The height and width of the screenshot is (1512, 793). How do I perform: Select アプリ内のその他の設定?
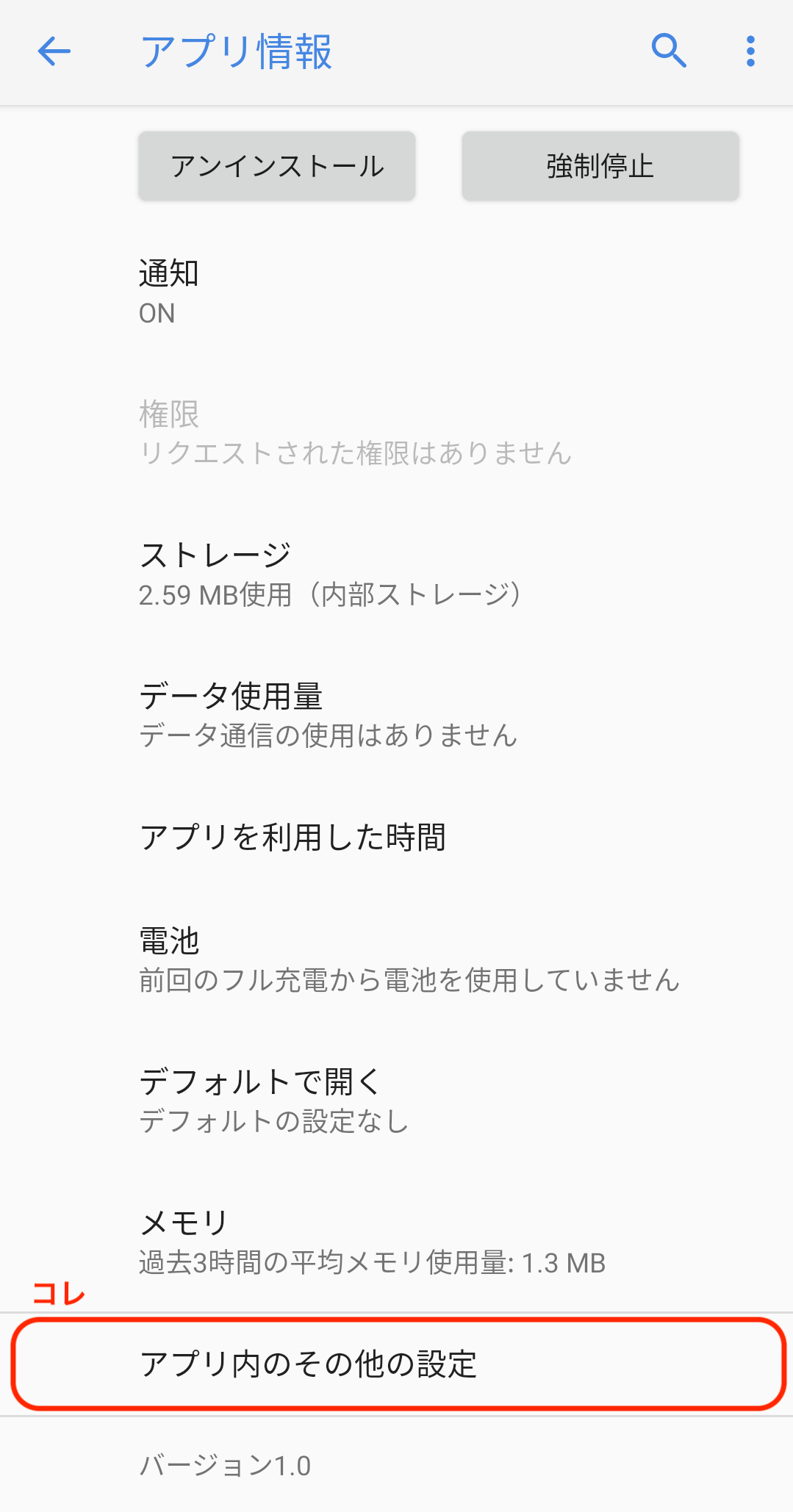397,1364
